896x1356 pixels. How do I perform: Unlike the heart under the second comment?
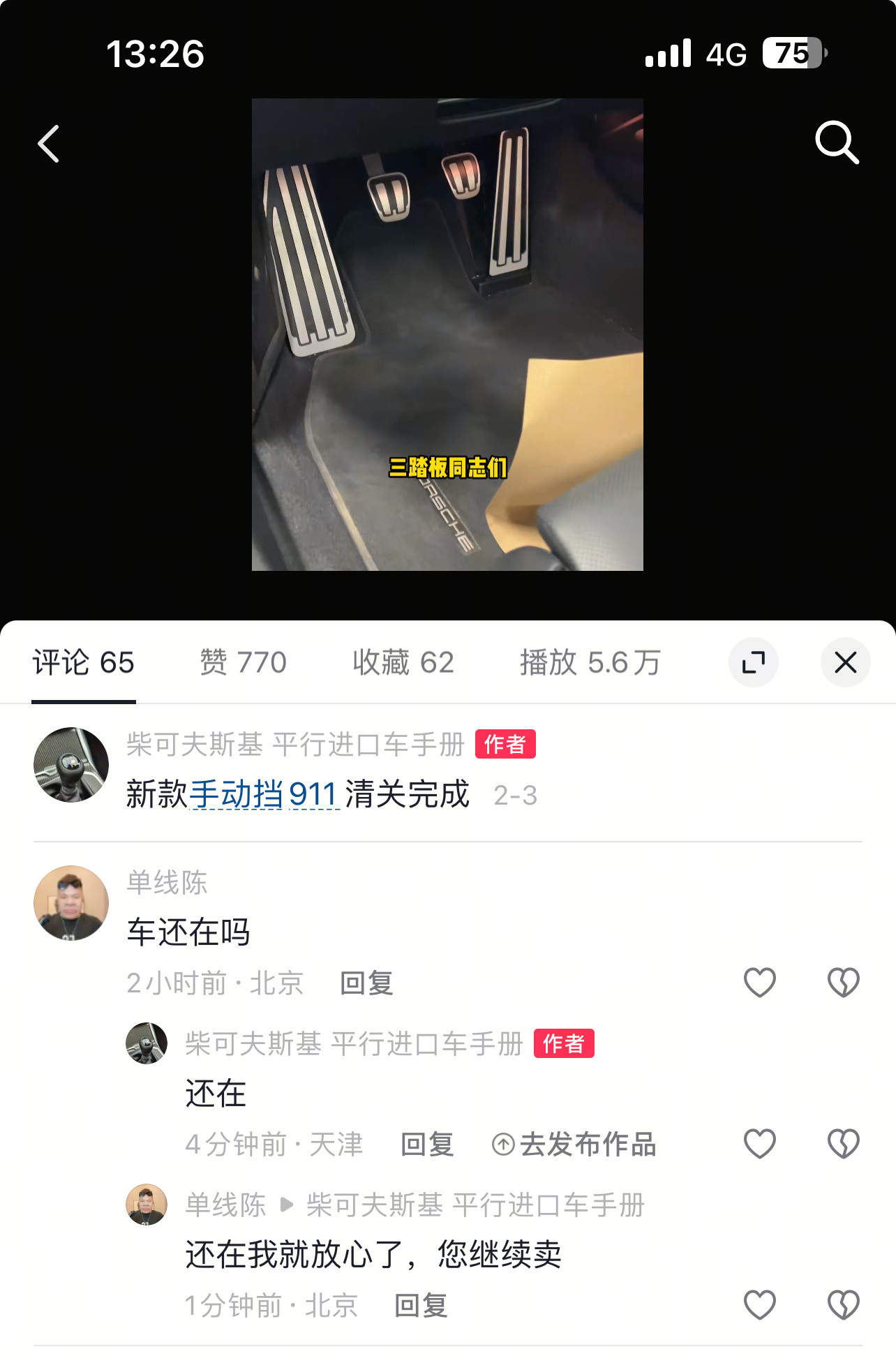[759, 983]
